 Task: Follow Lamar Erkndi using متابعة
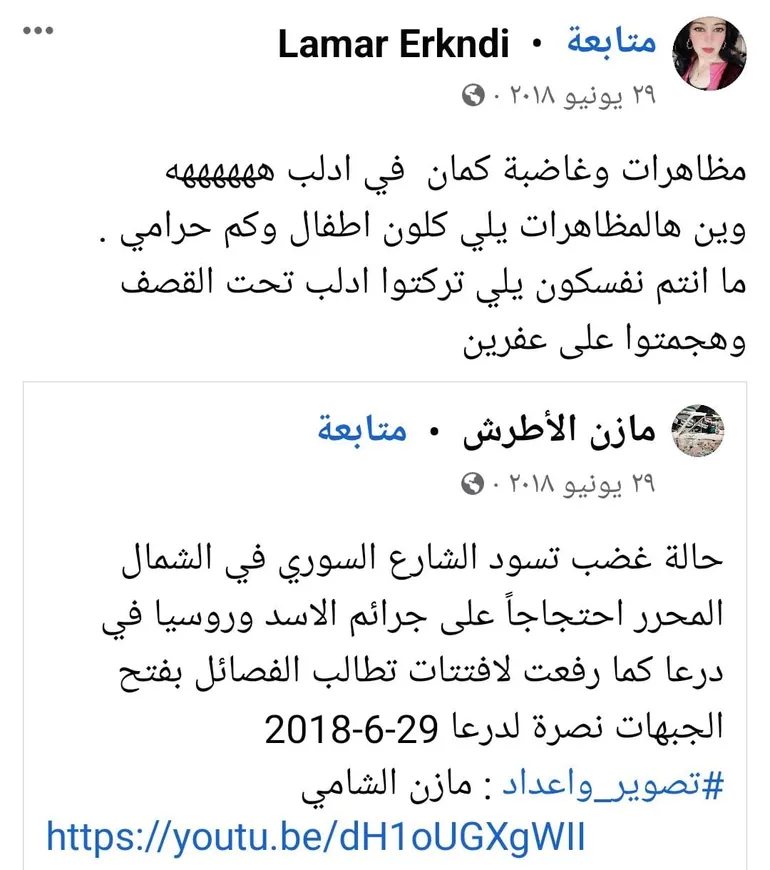tap(611, 44)
